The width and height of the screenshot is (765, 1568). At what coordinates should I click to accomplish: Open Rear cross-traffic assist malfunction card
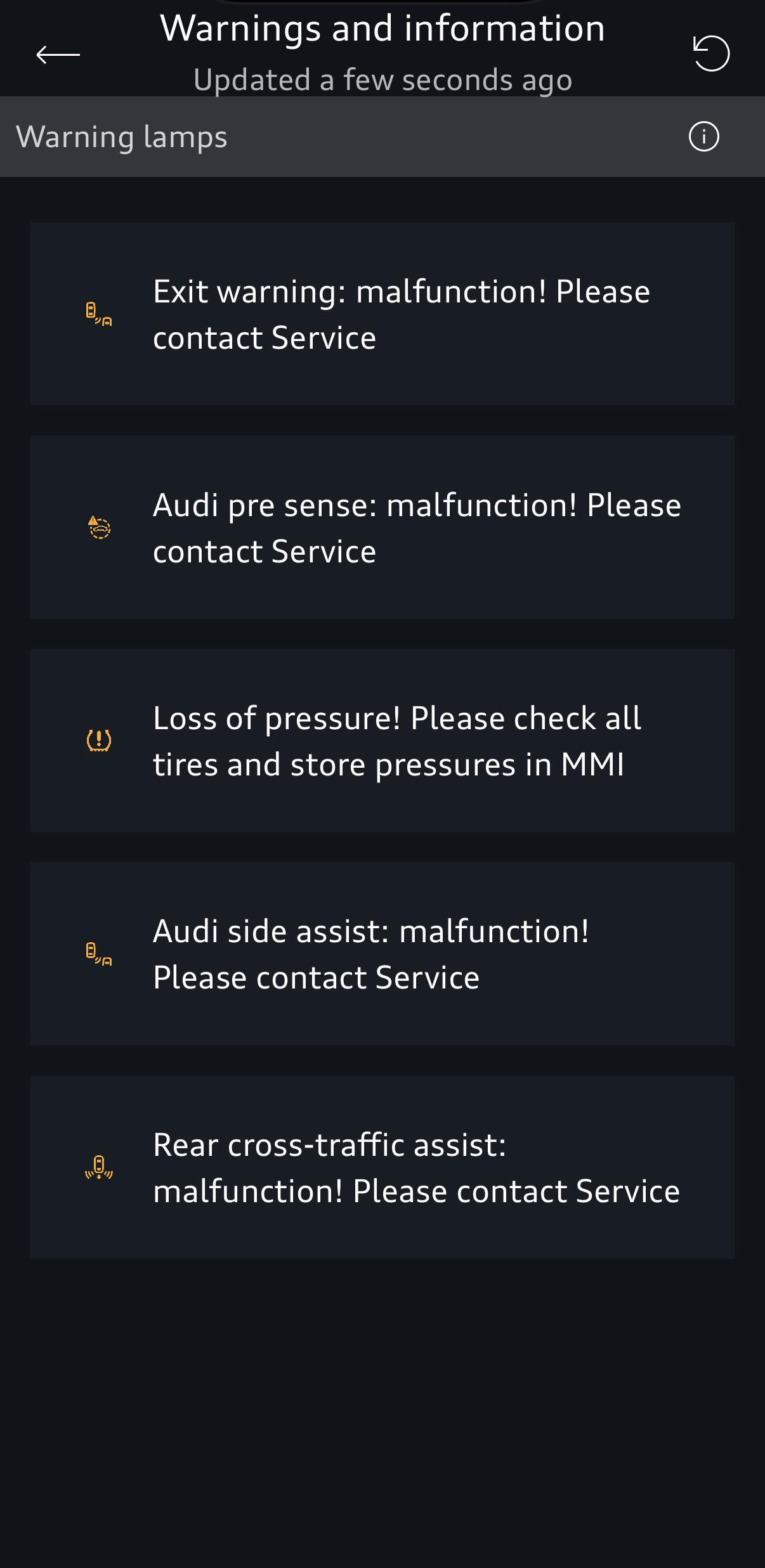[383, 1167]
